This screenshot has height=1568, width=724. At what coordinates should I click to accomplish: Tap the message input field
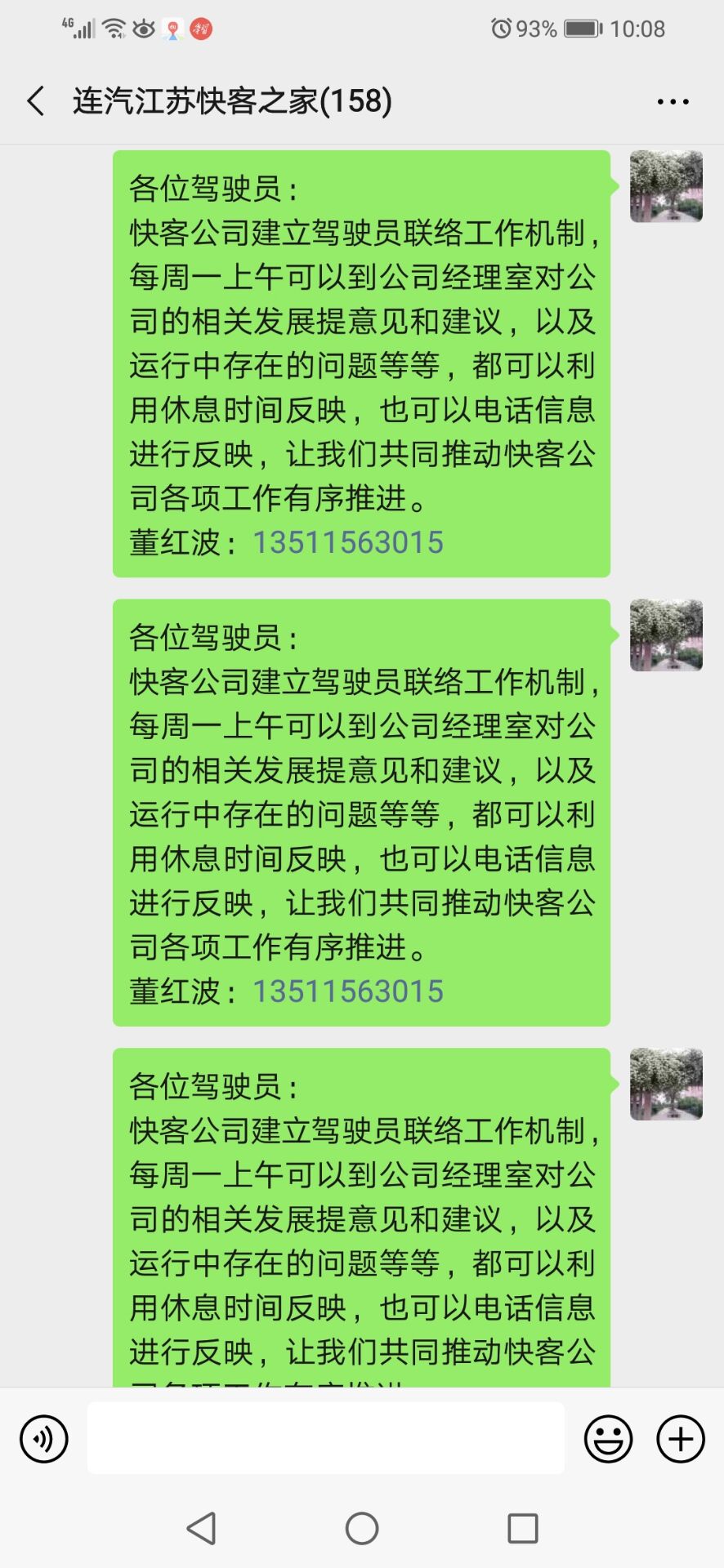pyautogui.click(x=325, y=1439)
